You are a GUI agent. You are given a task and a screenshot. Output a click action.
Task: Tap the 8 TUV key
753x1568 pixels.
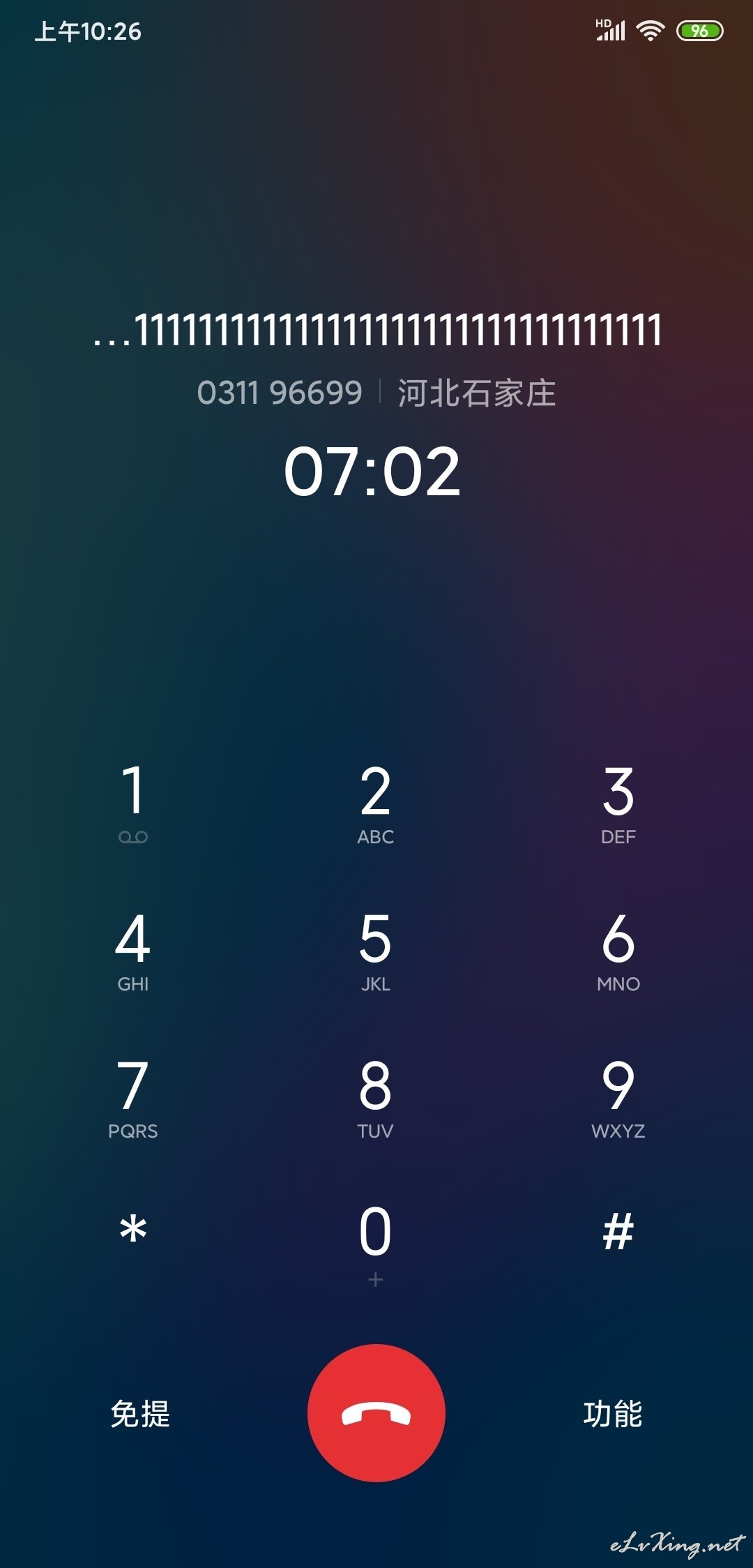coord(376,1099)
